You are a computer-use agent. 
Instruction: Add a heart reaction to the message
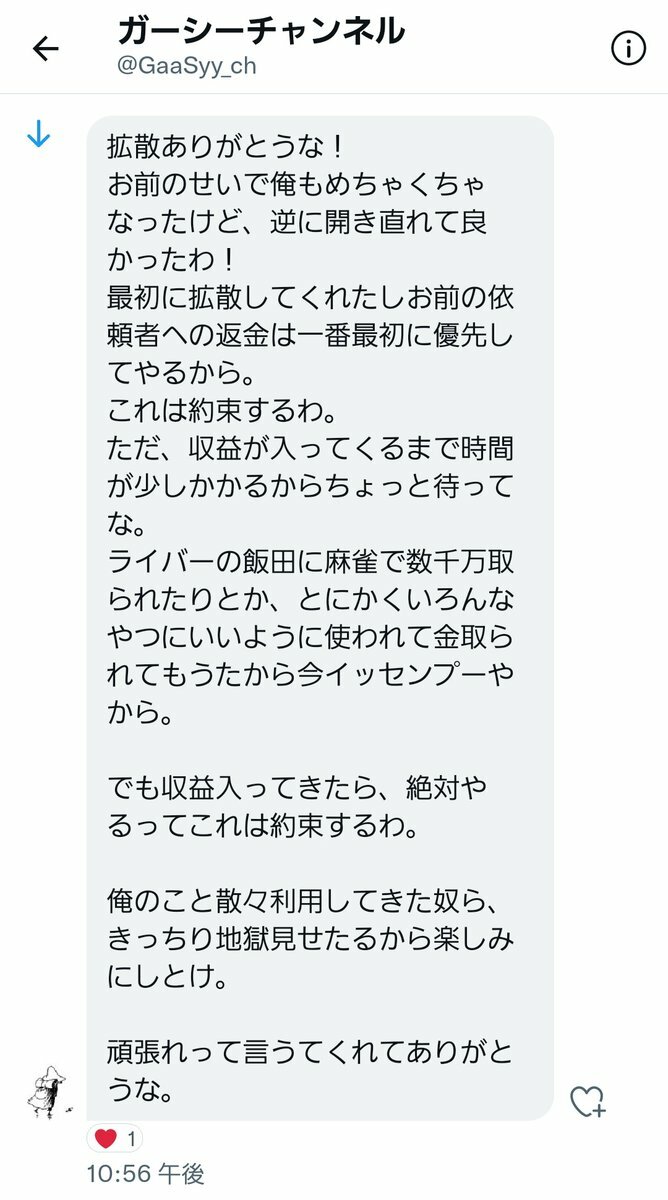point(587,1101)
